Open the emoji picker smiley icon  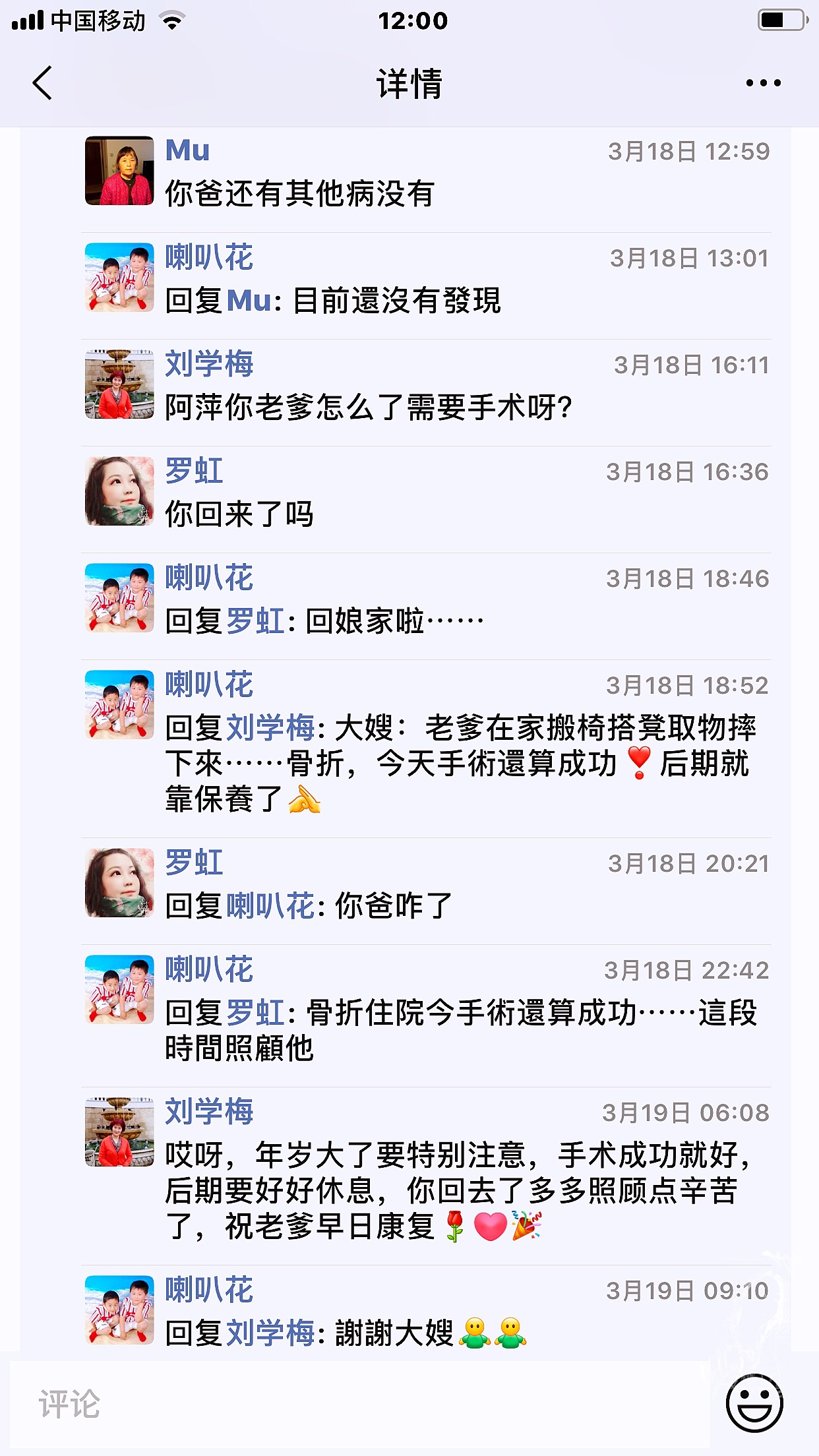pos(754,1403)
